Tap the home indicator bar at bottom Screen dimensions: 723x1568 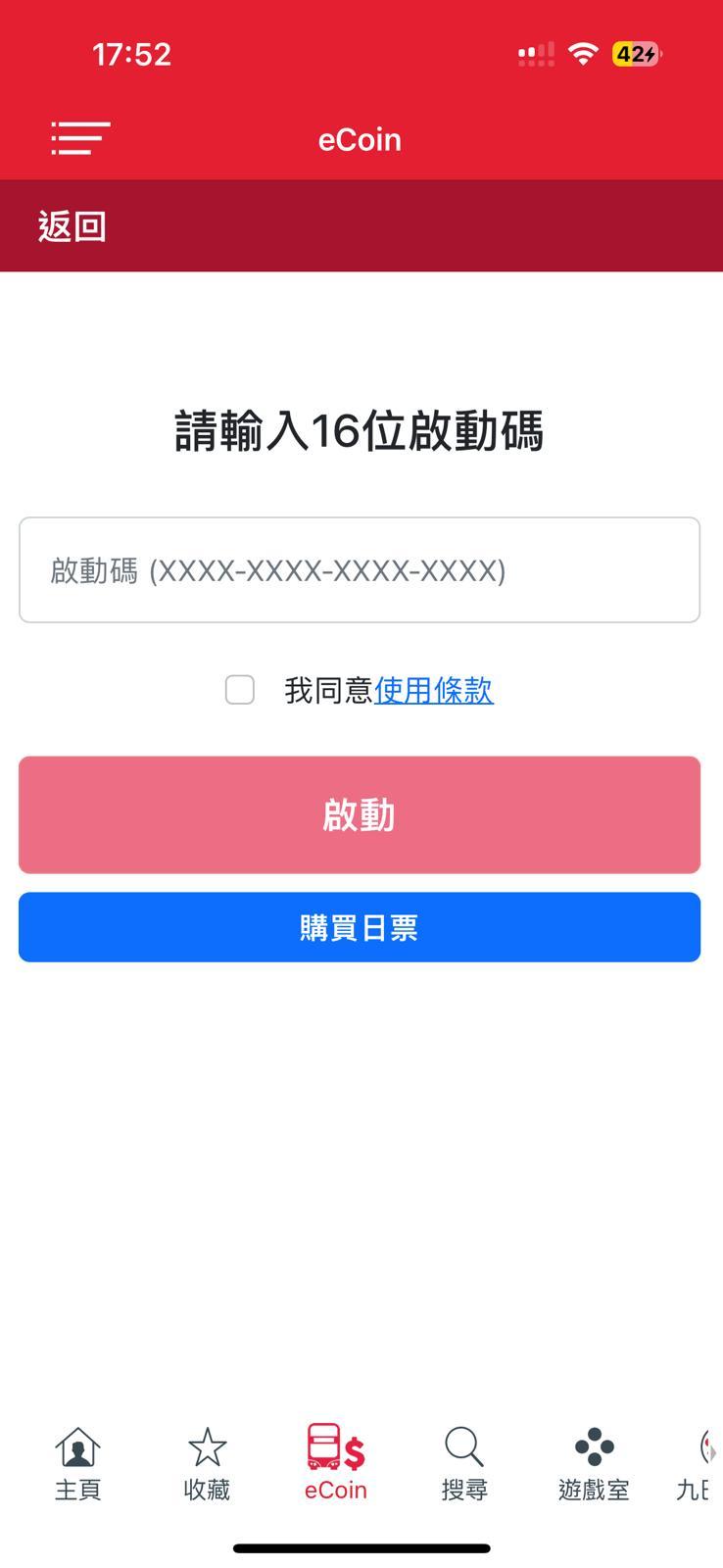click(361, 1549)
